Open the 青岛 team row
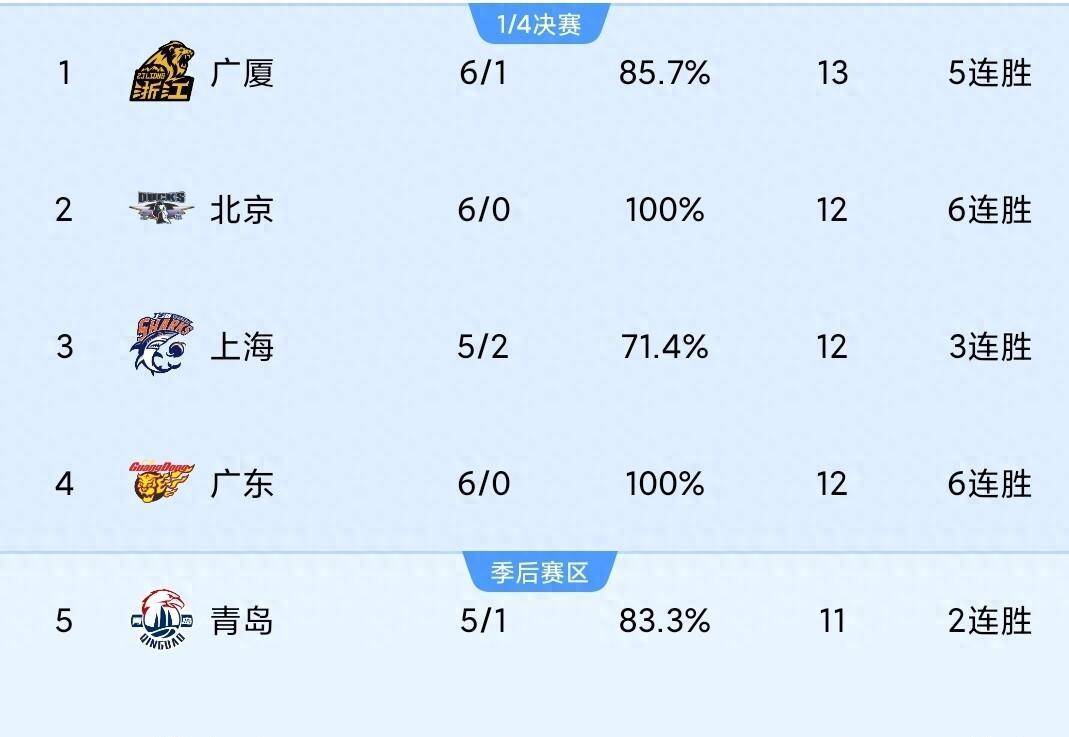Screen dimensions: 1069x737 pos(242,621)
